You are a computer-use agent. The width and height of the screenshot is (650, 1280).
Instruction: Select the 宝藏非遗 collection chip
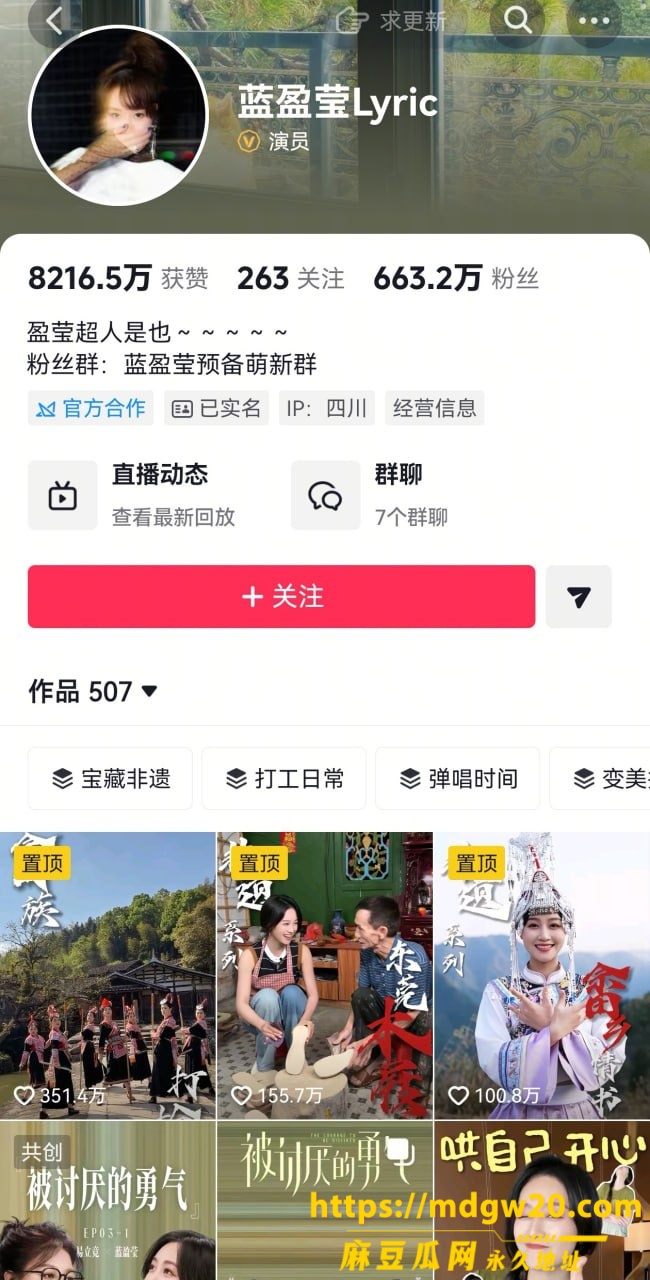click(x=110, y=778)
